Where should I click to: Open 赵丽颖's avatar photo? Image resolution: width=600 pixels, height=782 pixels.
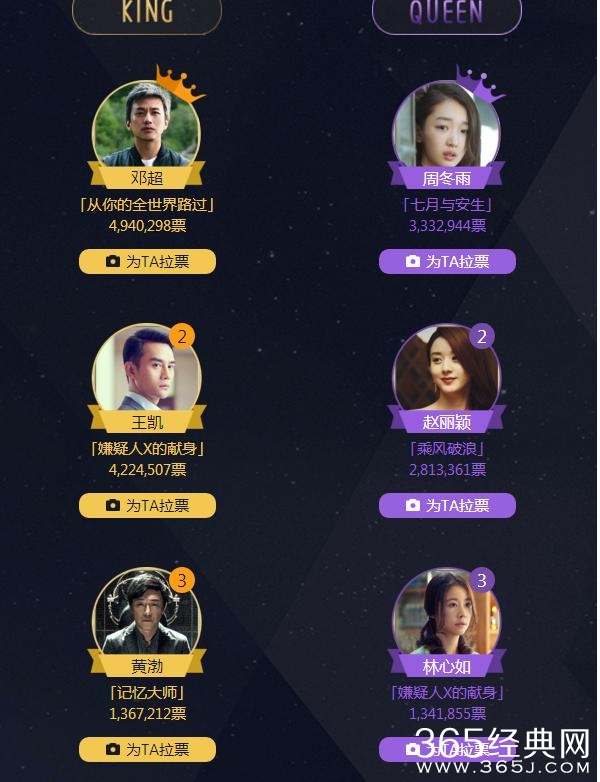click(x=447, y=368)
